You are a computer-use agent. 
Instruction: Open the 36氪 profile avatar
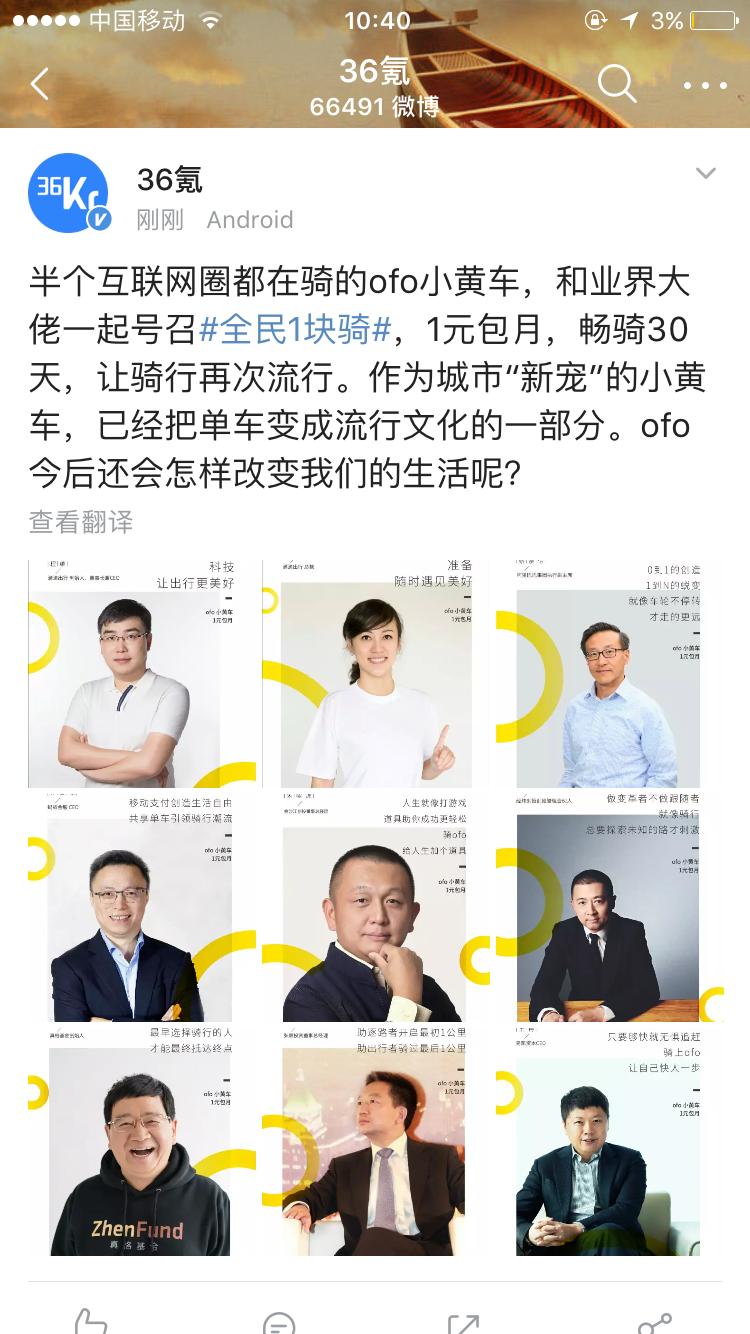(69, 193)
